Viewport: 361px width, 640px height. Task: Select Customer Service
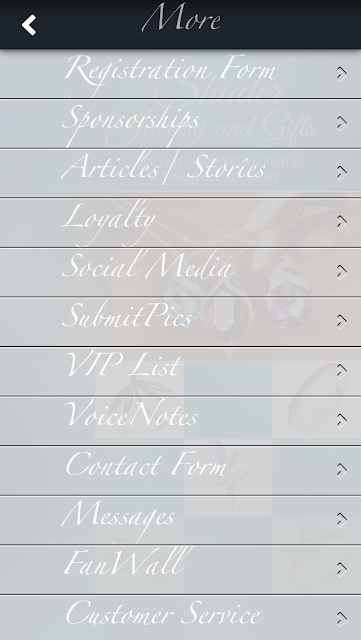tap(180, 618)
